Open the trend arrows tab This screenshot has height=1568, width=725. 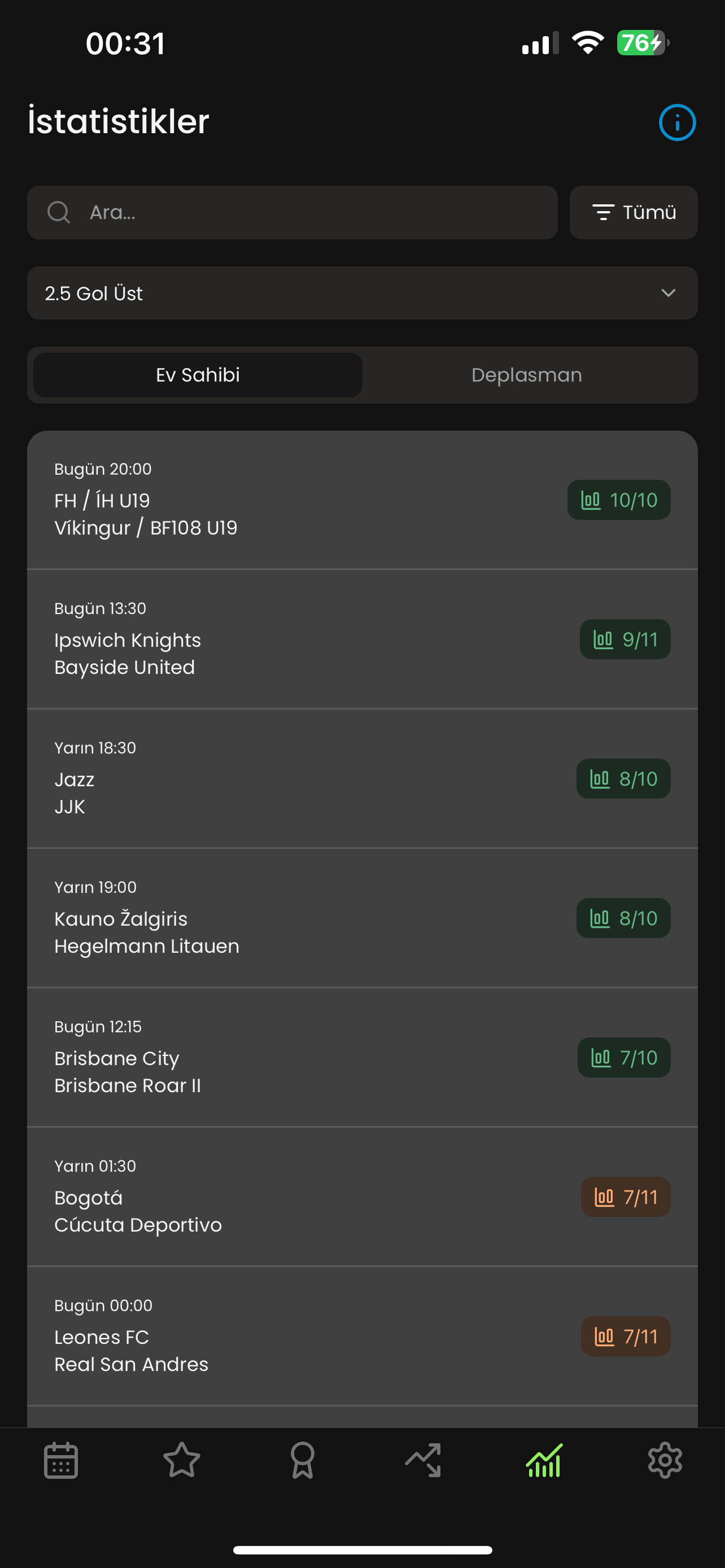[423, 1460]
